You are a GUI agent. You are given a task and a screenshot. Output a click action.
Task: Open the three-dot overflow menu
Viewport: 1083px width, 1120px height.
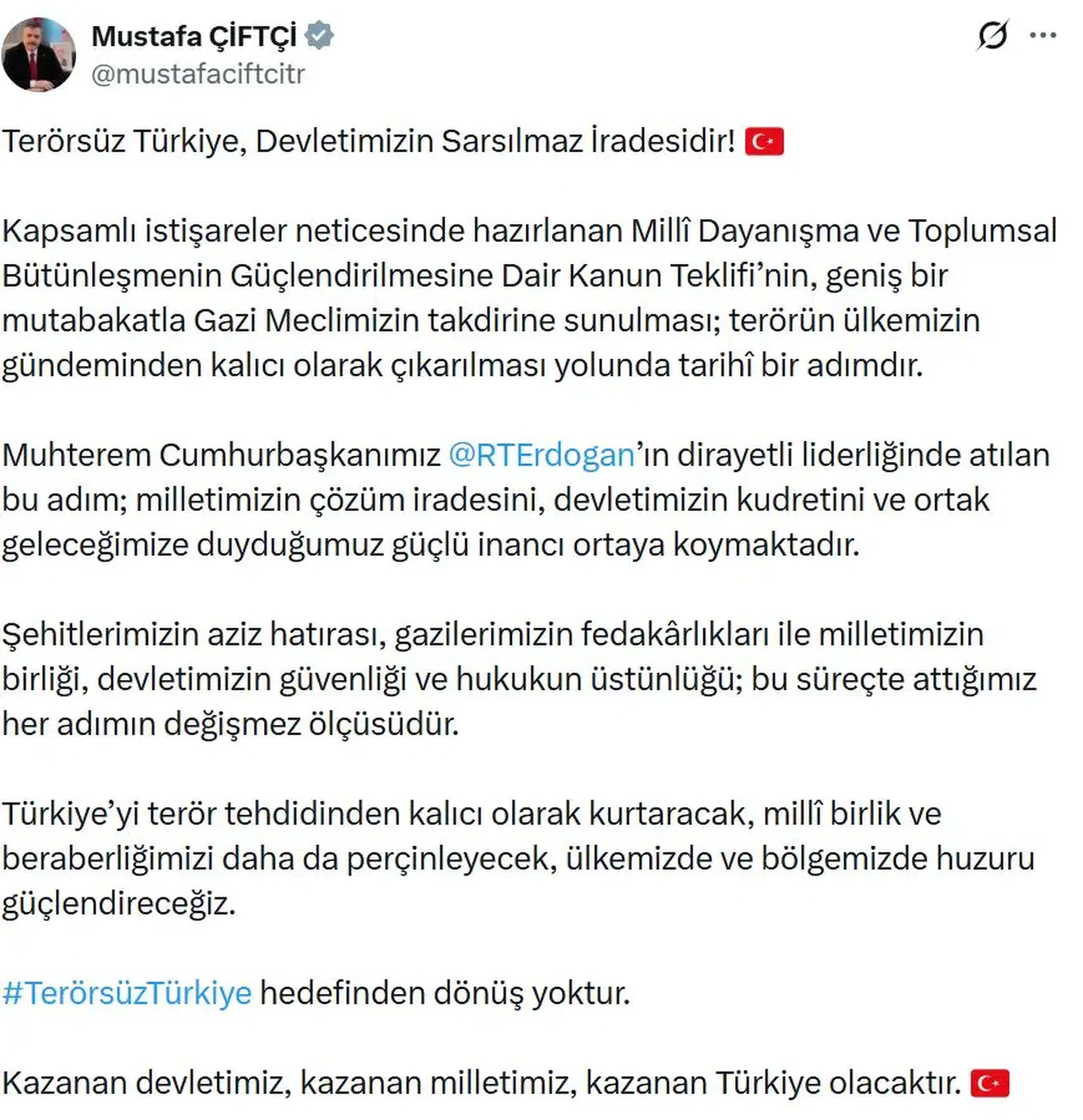[x=1042, y=36]
